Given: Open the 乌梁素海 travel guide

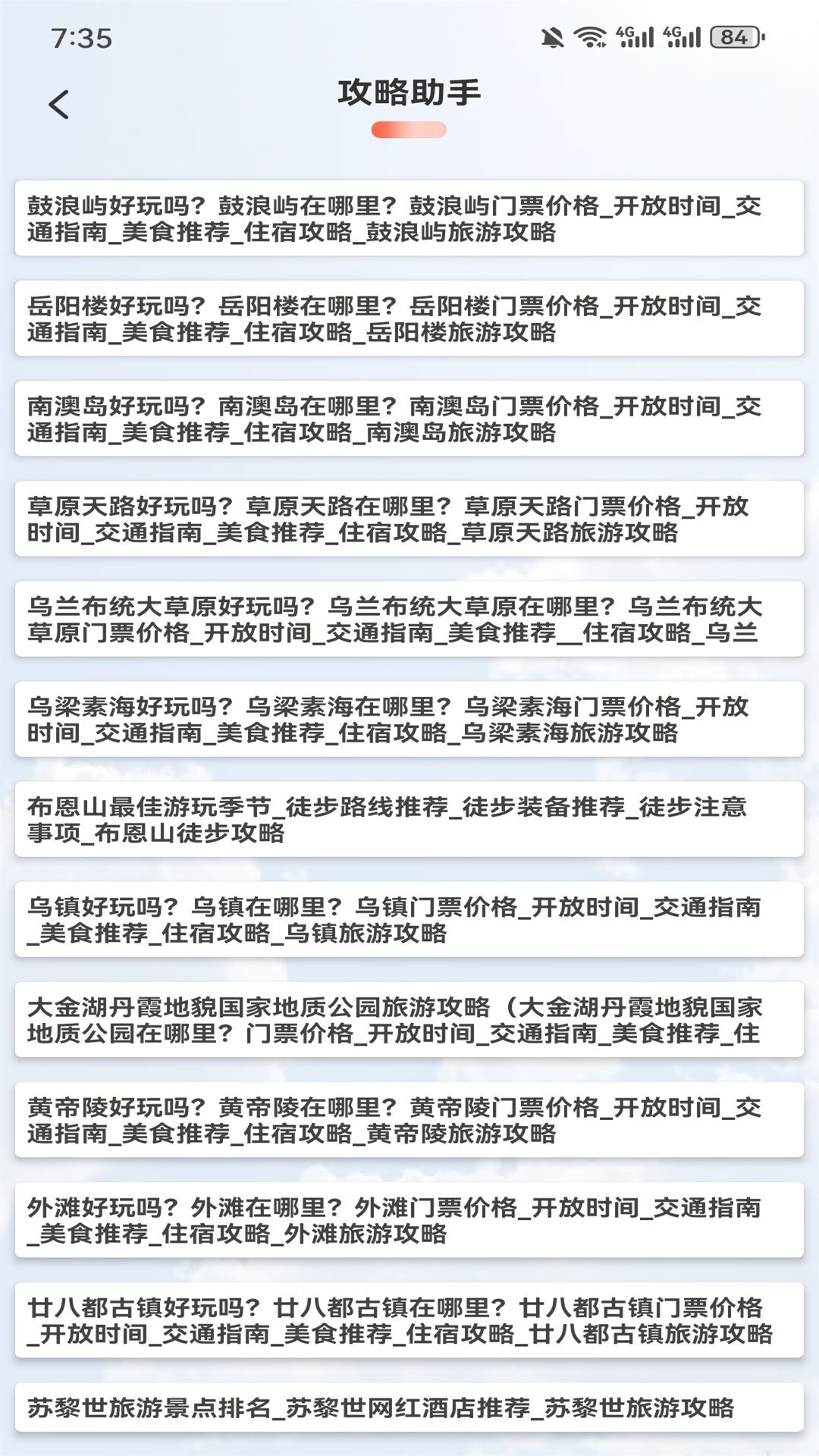Looking at the screenshot, I should (409, 719).
